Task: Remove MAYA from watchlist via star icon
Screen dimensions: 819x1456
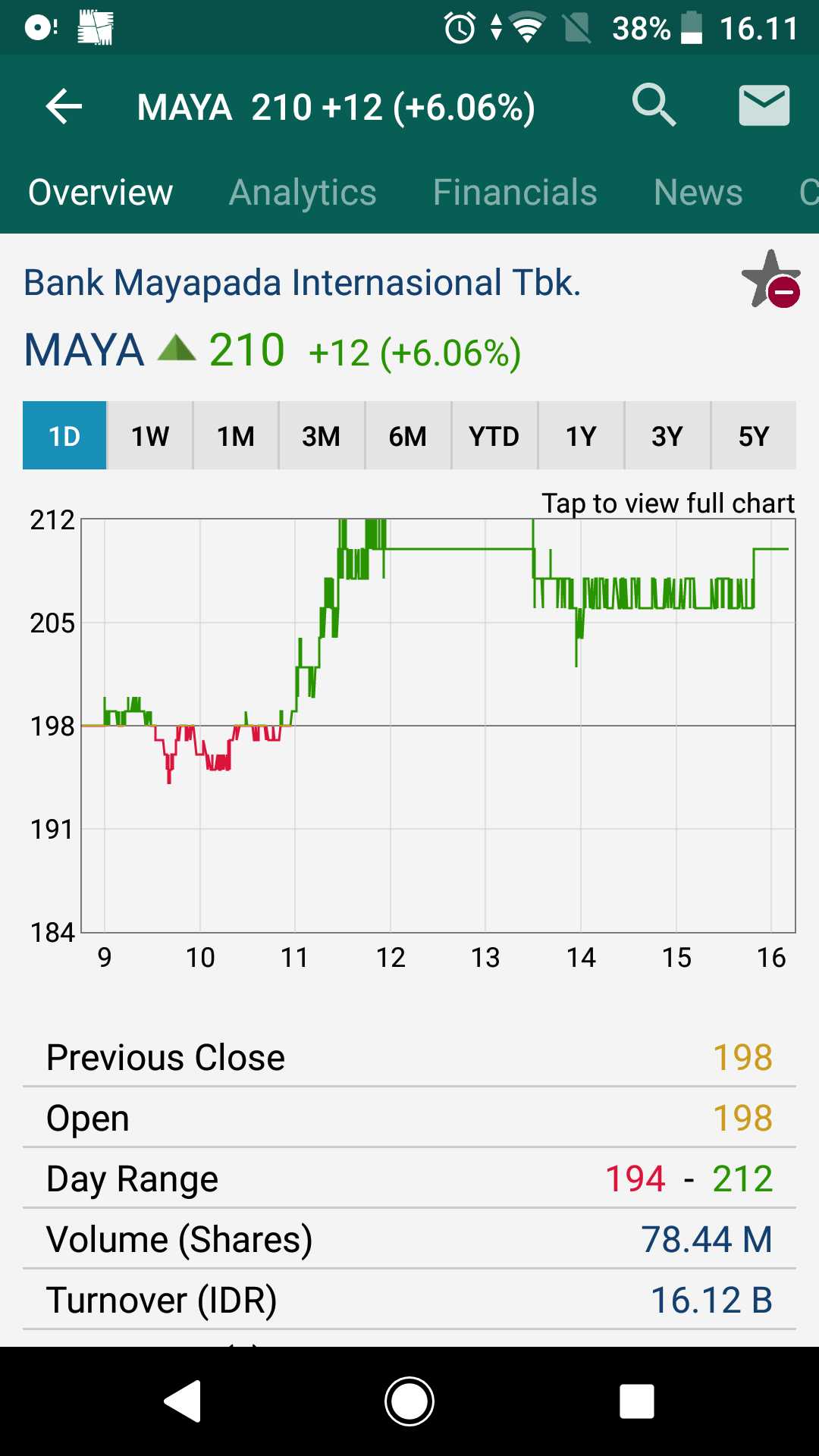Action: click(x=771, y=280)
